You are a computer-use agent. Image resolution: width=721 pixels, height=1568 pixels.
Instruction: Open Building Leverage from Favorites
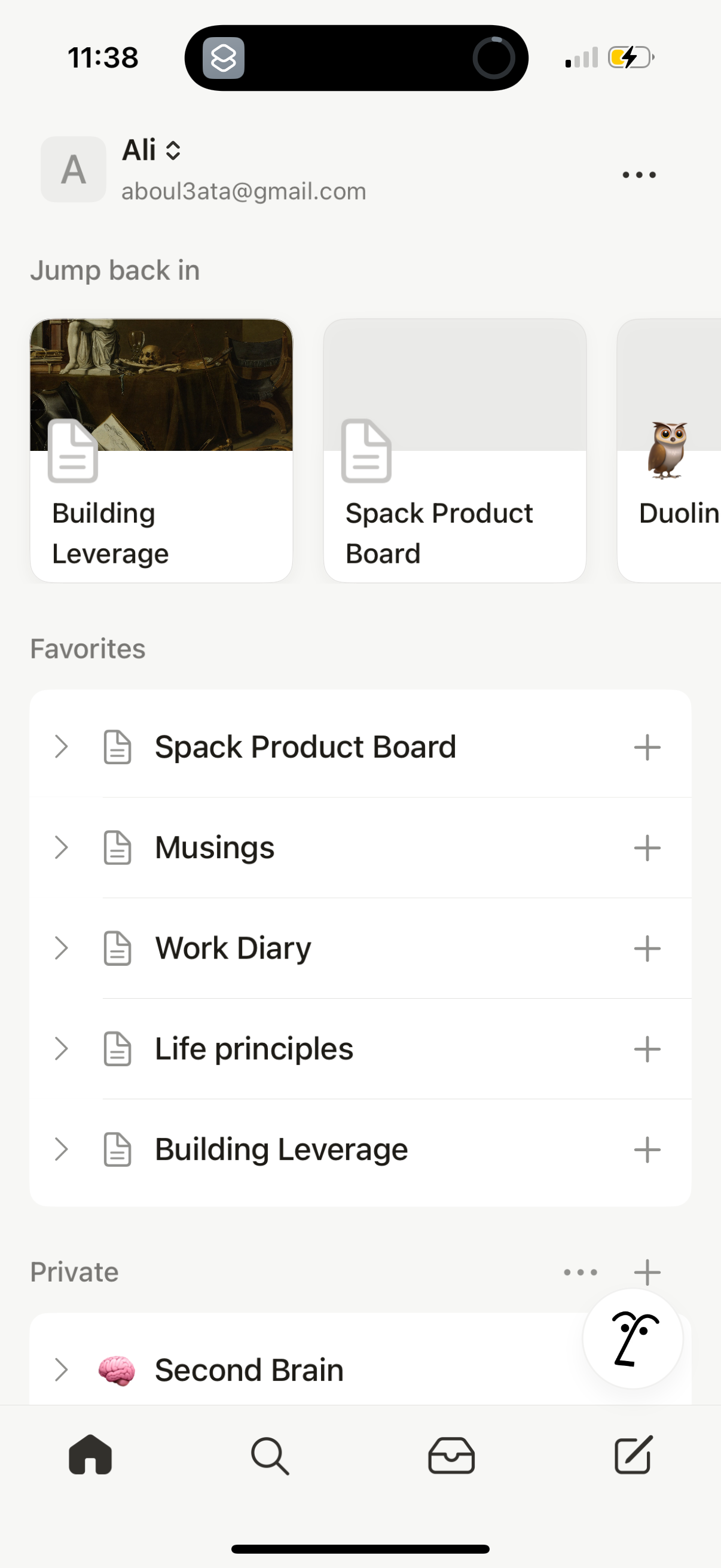(281, 1149)
